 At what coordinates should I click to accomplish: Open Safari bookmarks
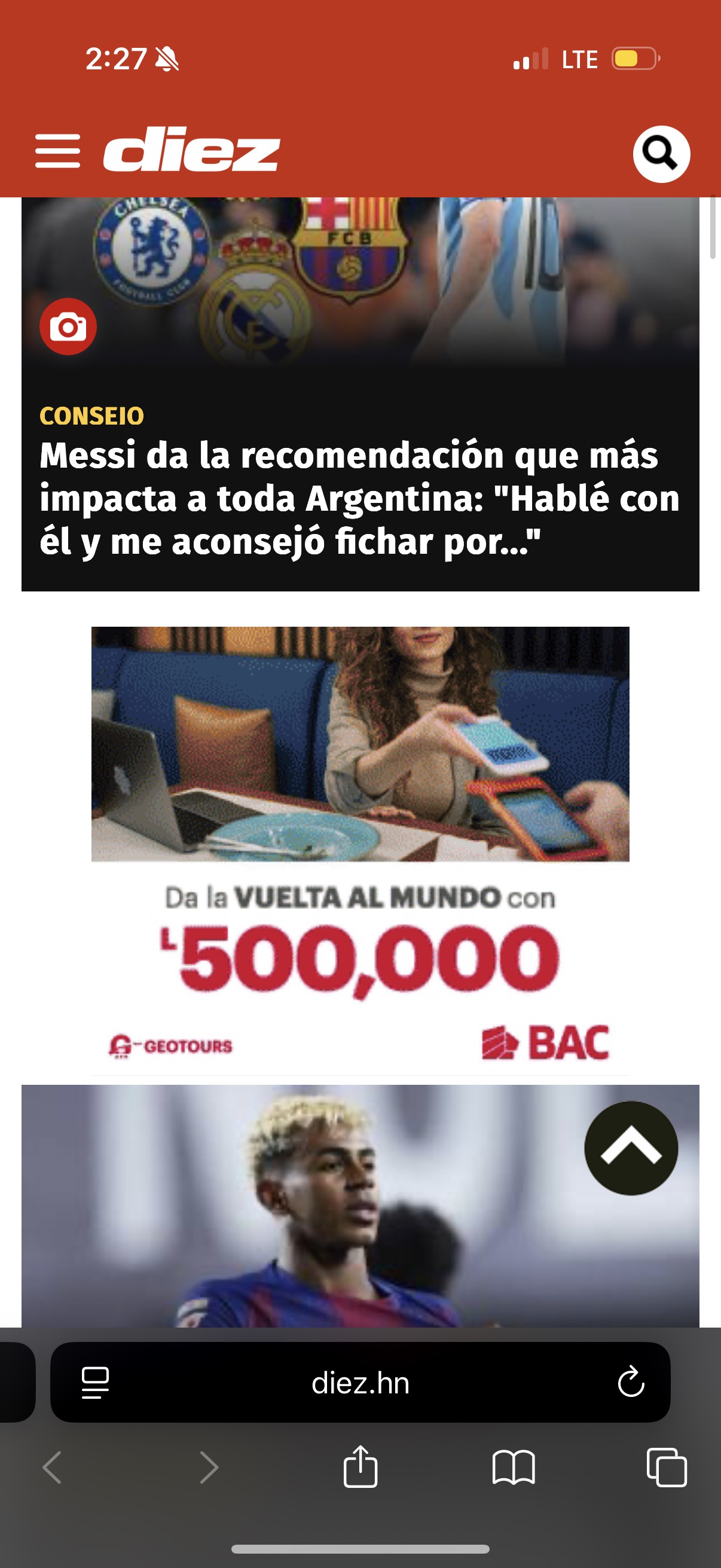pyautogui.click(x=513, y=1468)
